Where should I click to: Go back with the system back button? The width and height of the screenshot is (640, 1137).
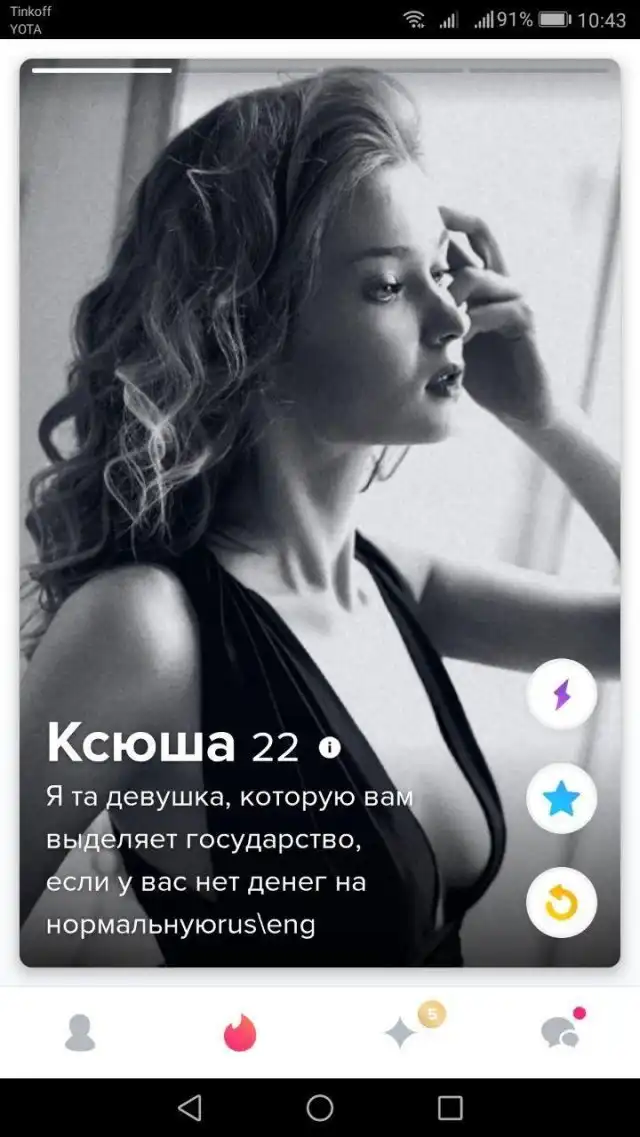[x=189, y=1107]
